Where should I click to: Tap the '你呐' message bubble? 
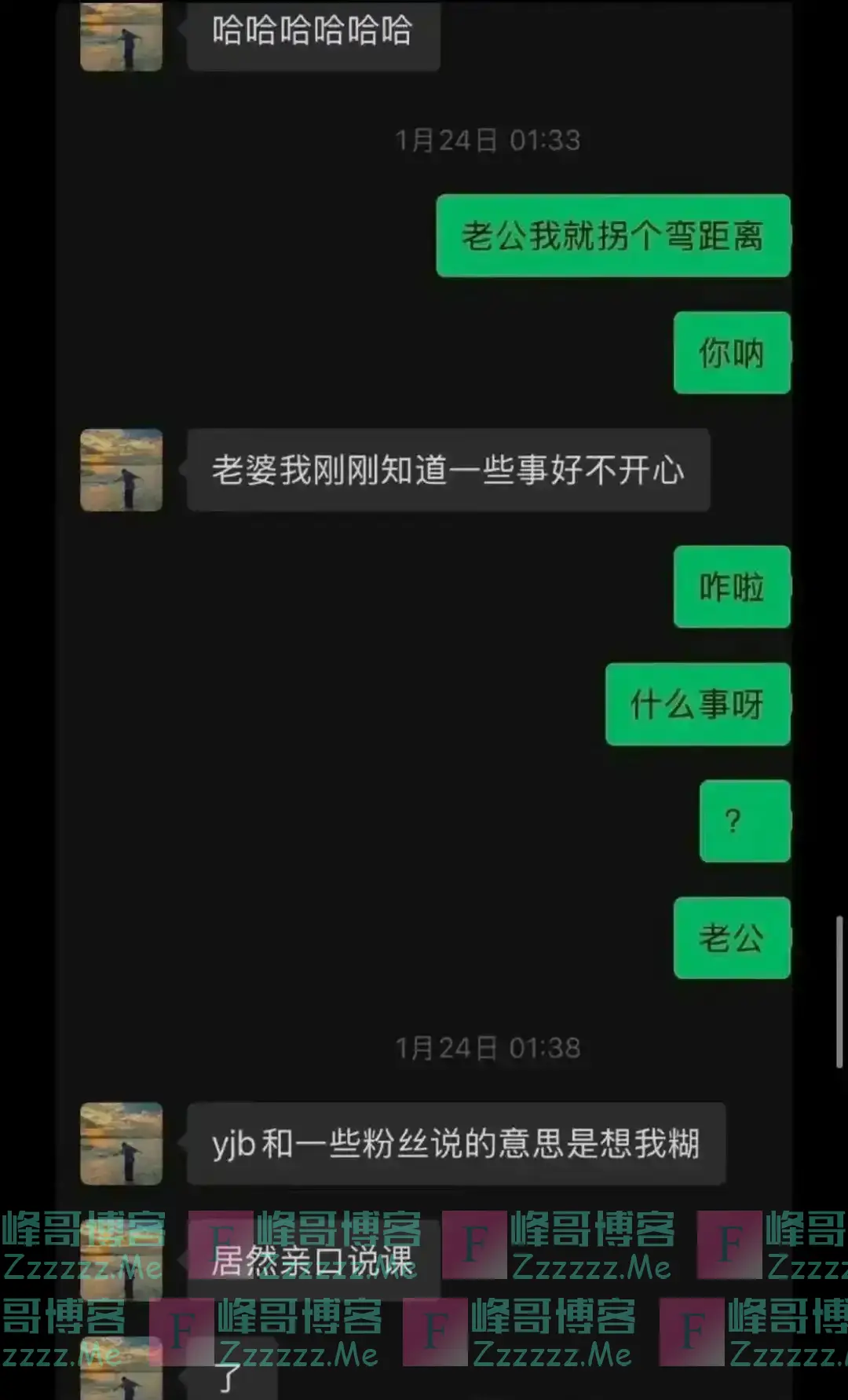(x=731, y=354)
